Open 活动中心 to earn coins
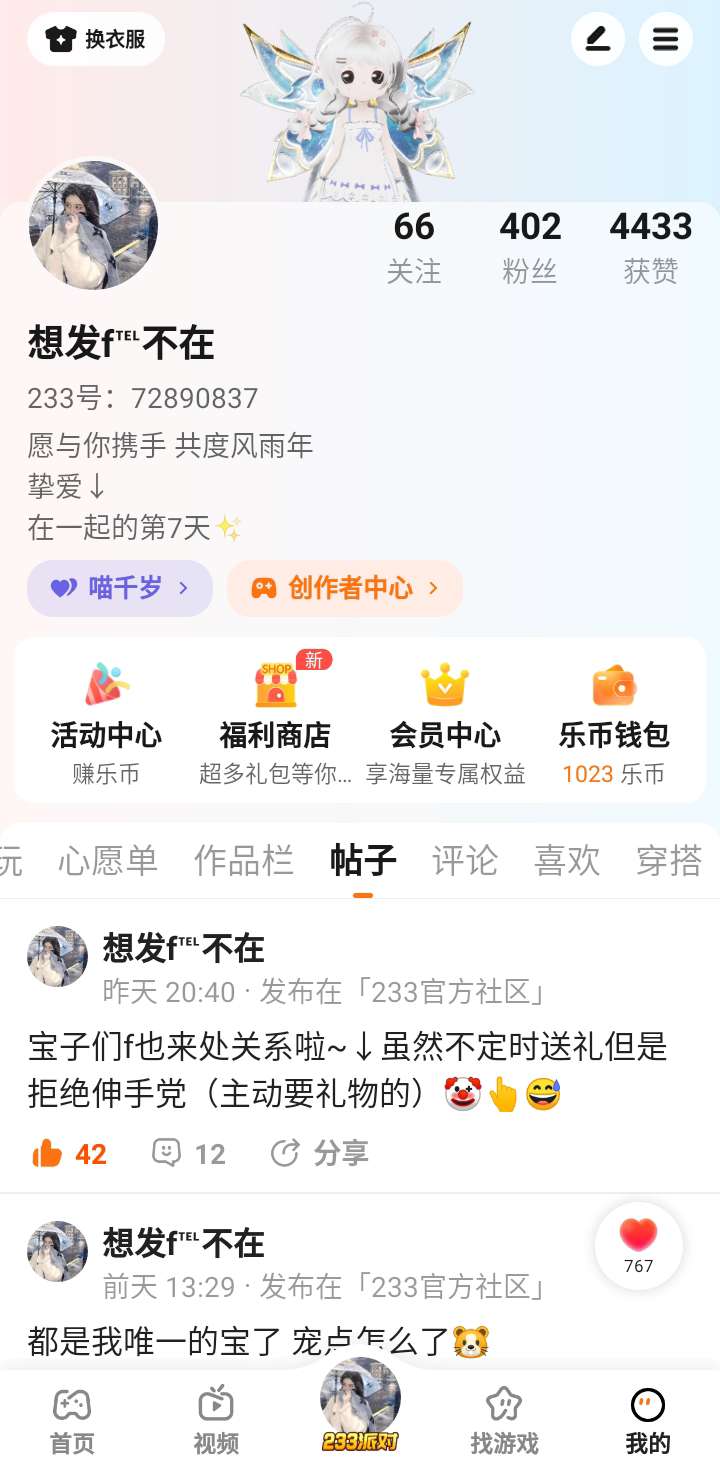The image size is (720, 1463). (x=106, y=722)
